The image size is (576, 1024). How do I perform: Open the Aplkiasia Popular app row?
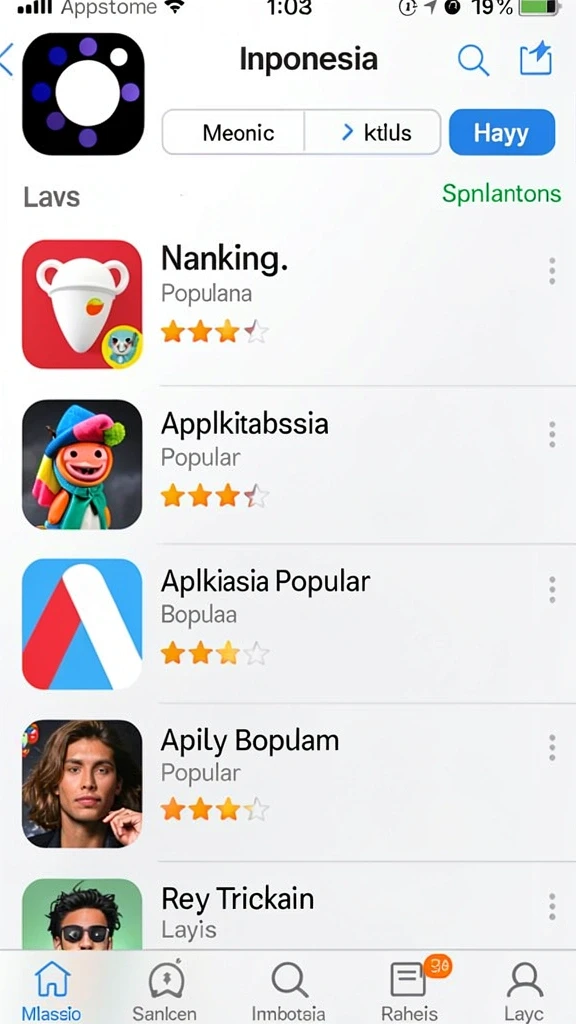coord(288,624)
